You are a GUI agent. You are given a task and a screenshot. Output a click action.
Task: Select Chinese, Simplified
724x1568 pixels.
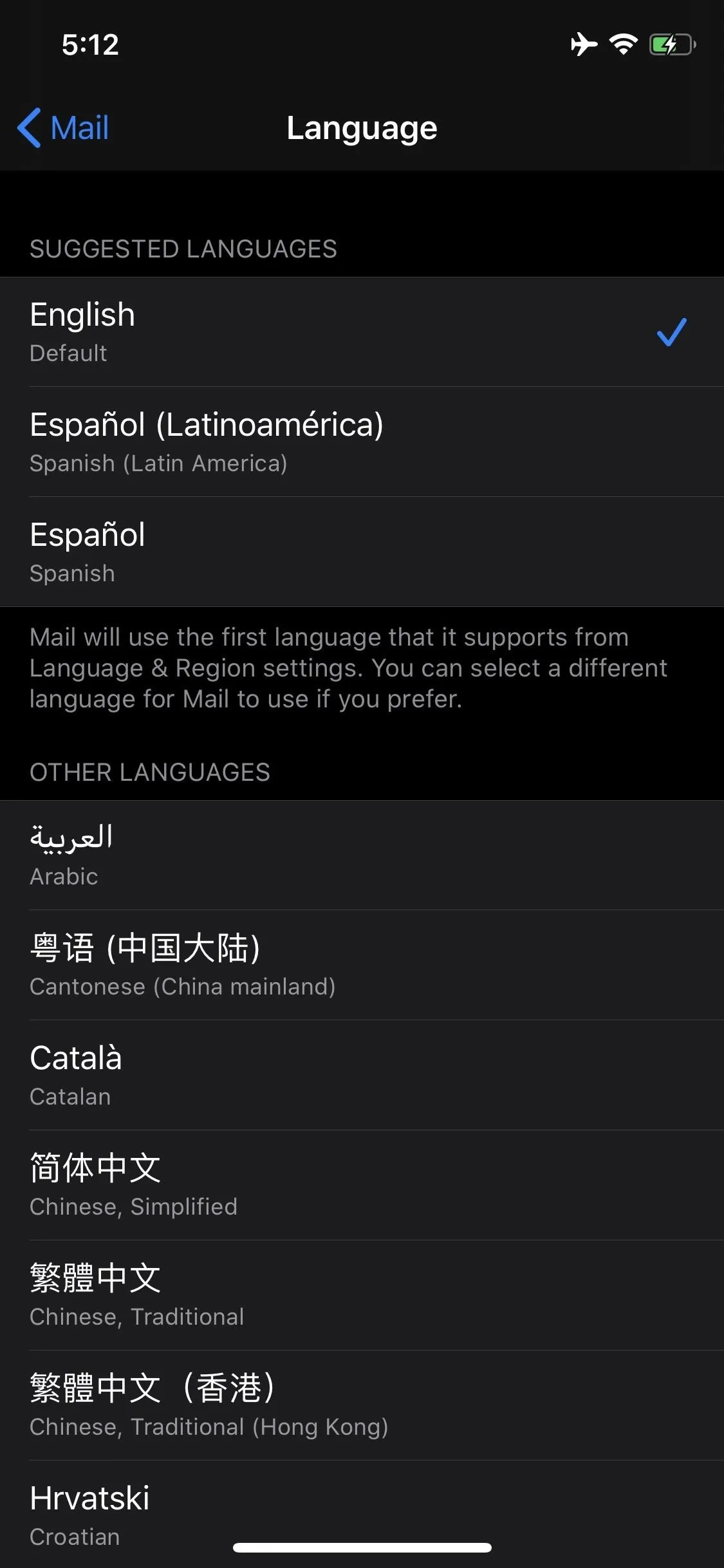(362, 1186)
